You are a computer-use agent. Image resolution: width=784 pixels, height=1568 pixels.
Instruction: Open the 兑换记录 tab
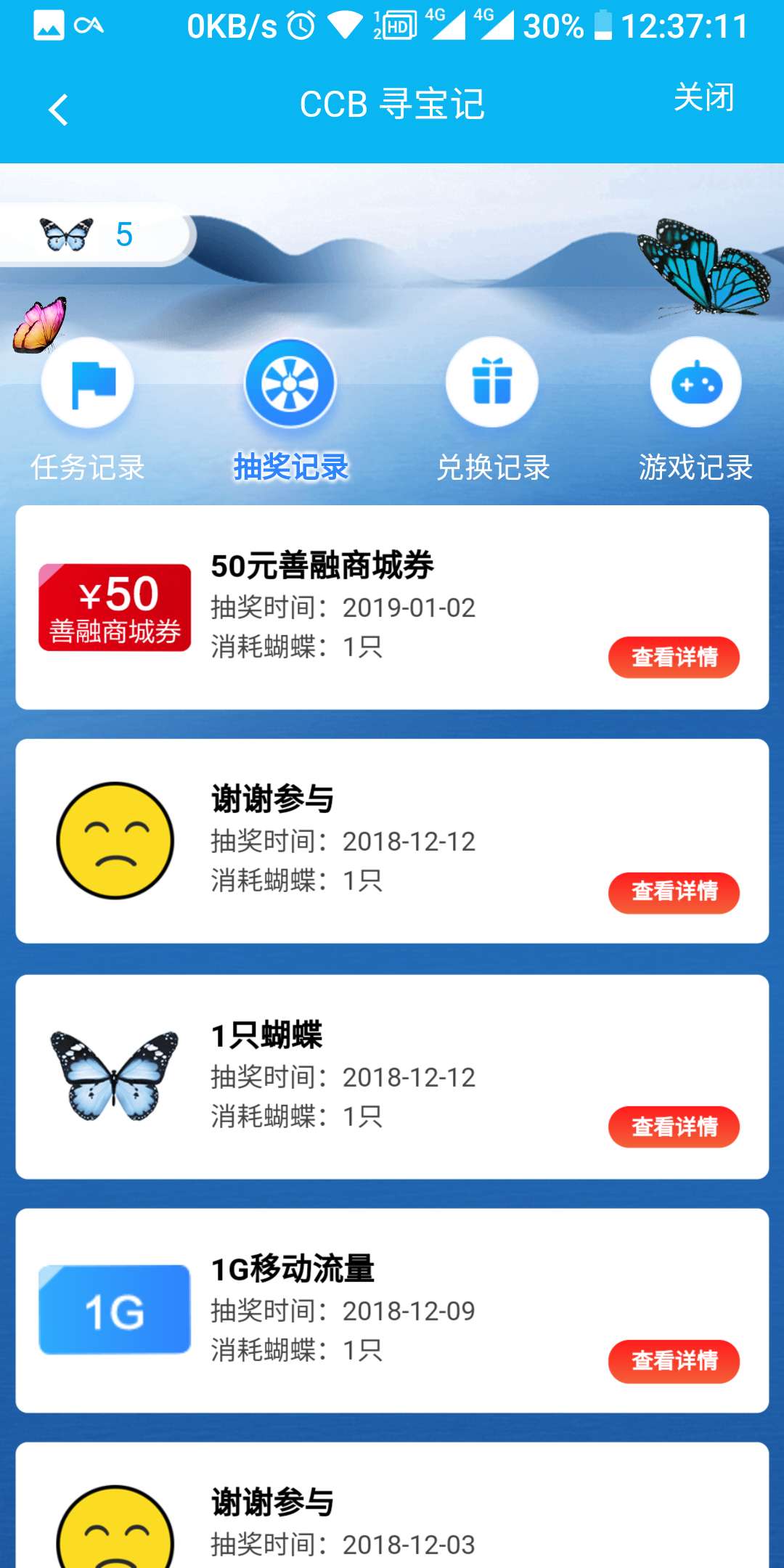coord(493,410)
